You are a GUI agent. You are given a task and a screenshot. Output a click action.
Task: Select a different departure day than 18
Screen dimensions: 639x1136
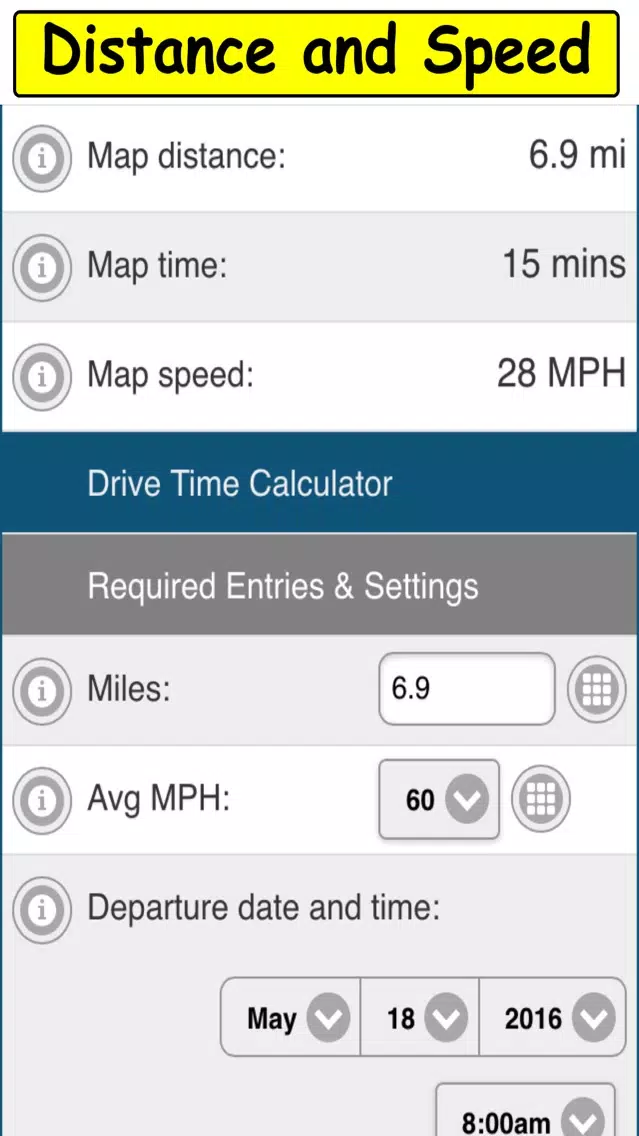419,1017
